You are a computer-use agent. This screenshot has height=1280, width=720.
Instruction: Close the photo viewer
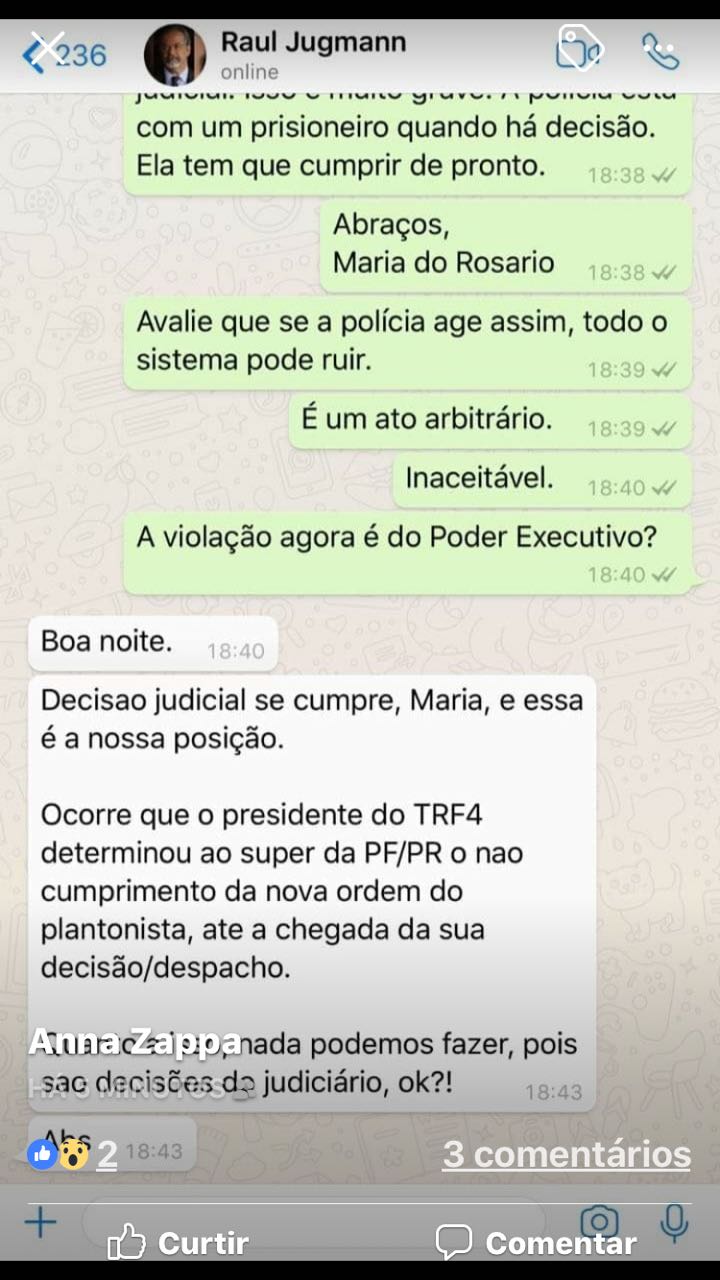[46, 50]
